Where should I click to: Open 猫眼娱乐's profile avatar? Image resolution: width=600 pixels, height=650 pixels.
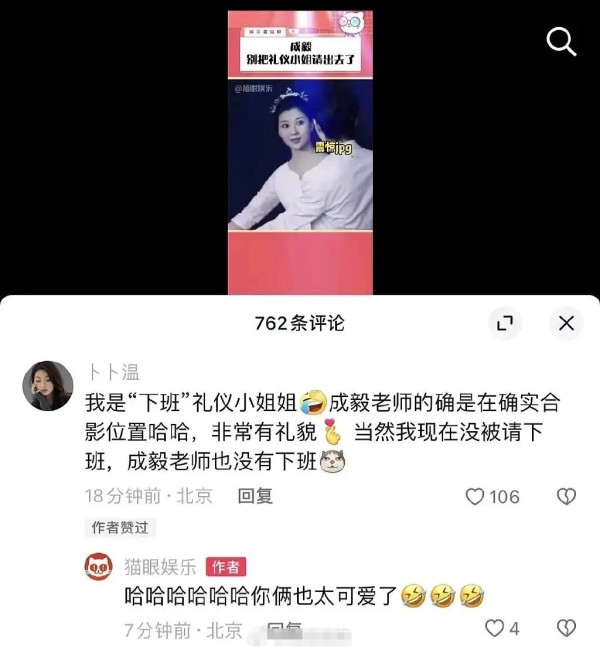click(98, 567)
